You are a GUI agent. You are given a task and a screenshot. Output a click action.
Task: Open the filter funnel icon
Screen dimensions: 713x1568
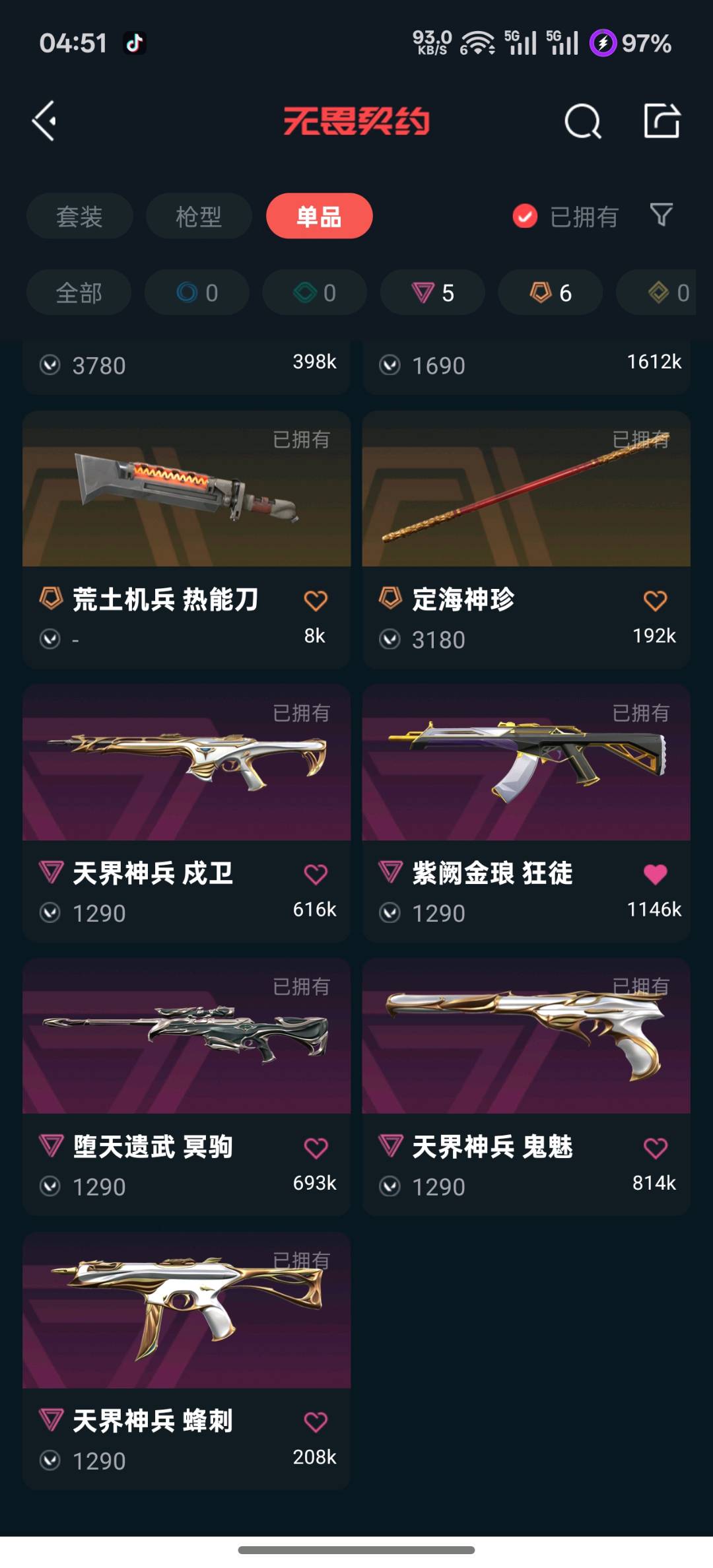tap(661, 215)
